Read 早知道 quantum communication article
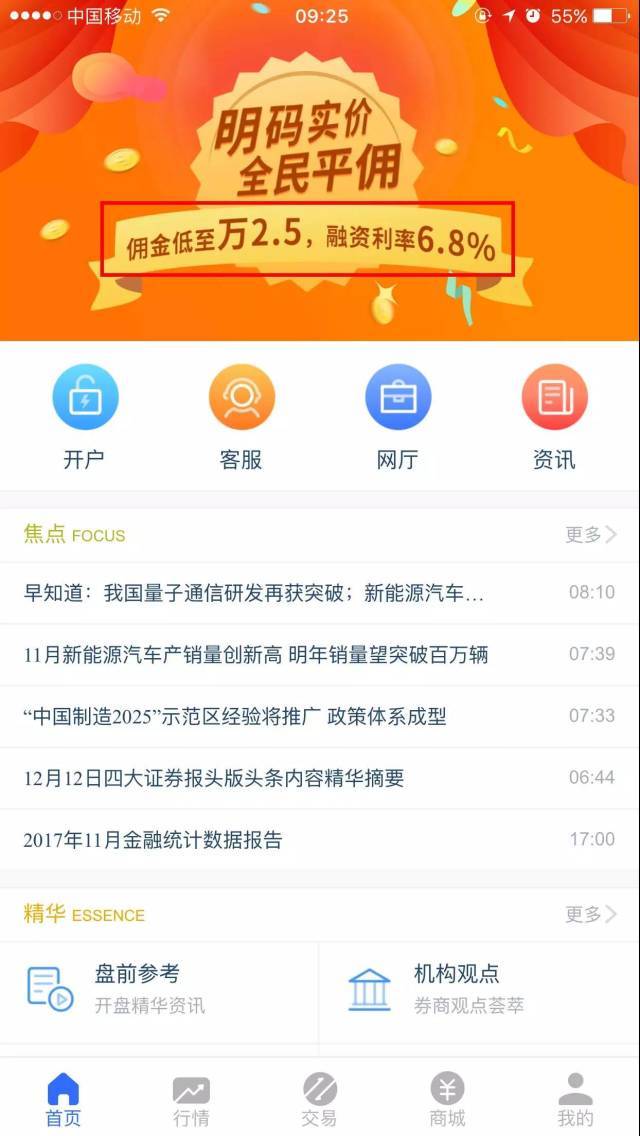Screen dimensions: 640x1136 (254, 593)
